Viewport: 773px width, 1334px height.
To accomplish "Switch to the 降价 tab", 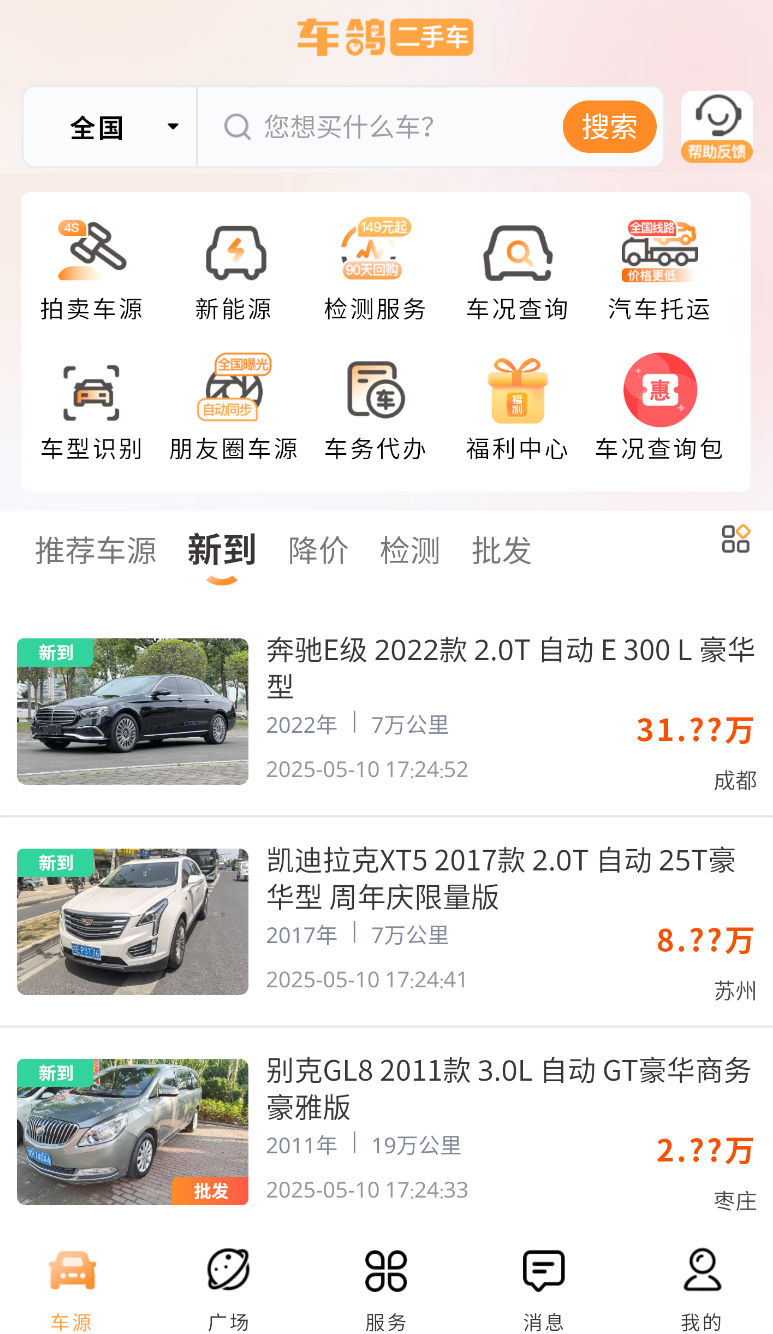I will pyautogui.click(x=318, y=550).
